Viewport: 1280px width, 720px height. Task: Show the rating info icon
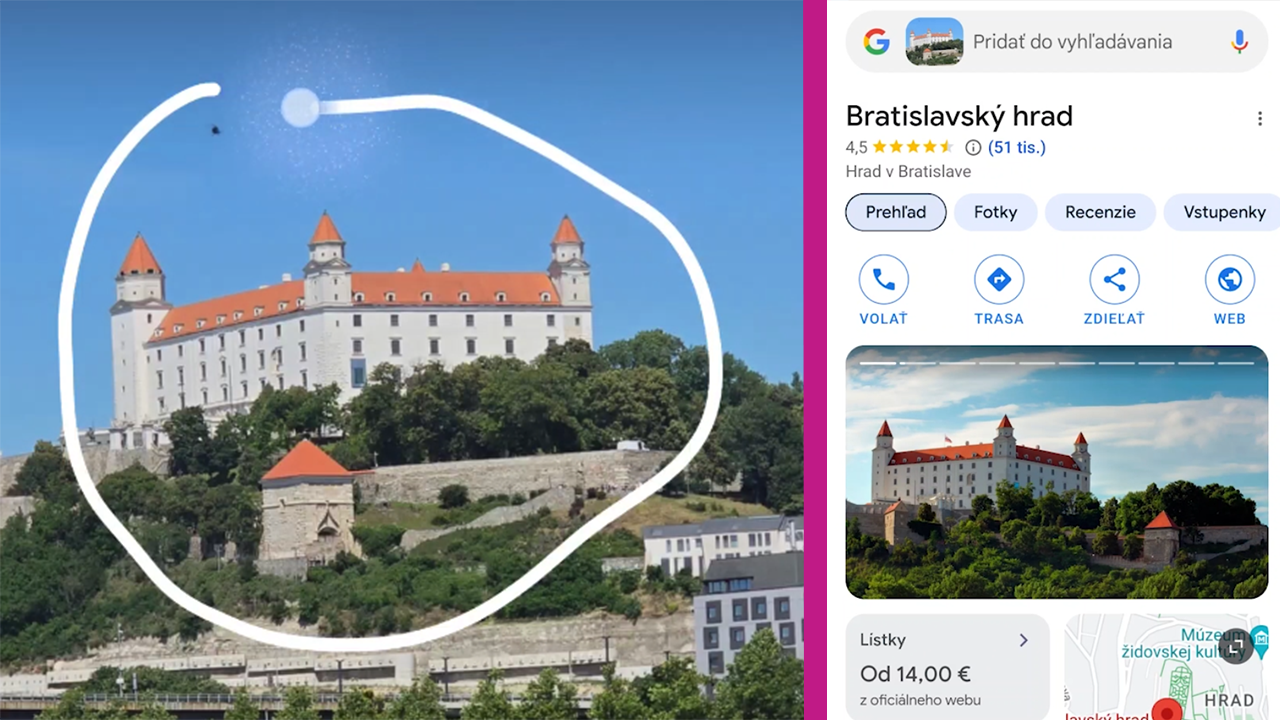click(973, 147)
